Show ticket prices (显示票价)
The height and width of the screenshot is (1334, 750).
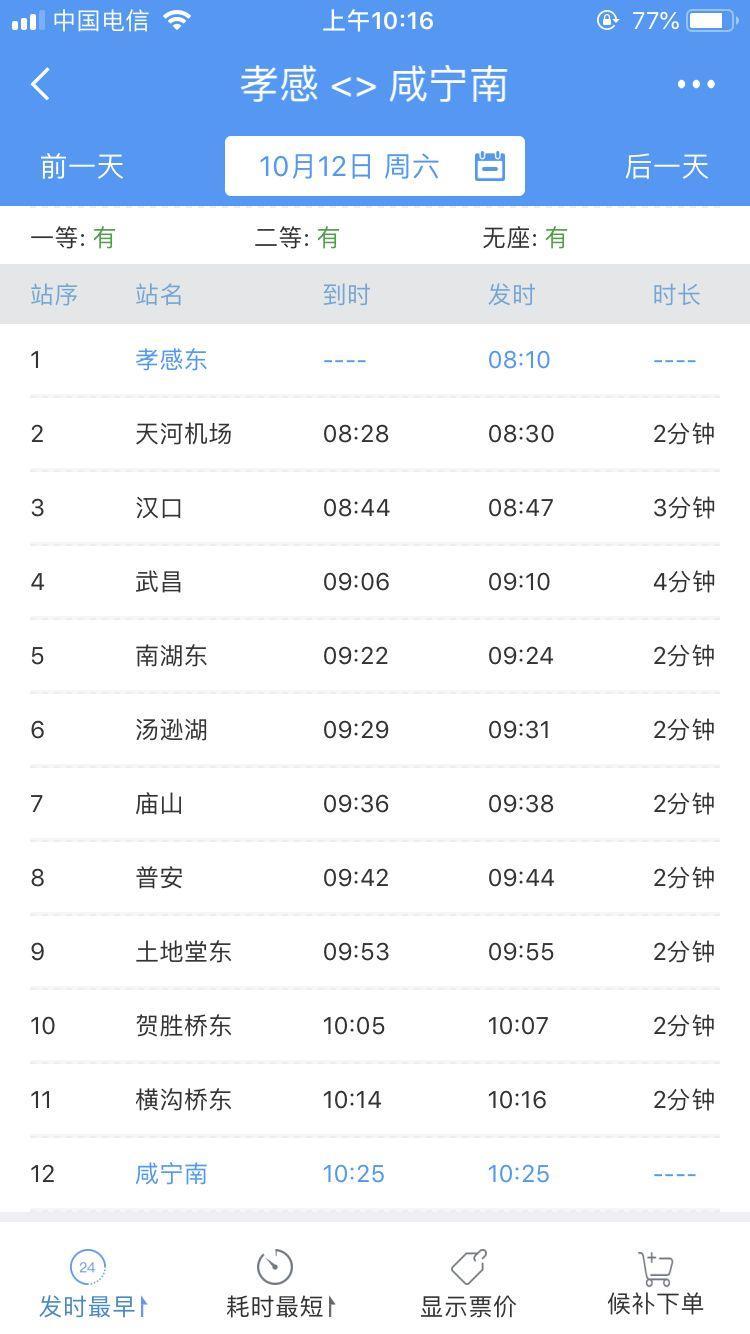tap(468, 1284)
